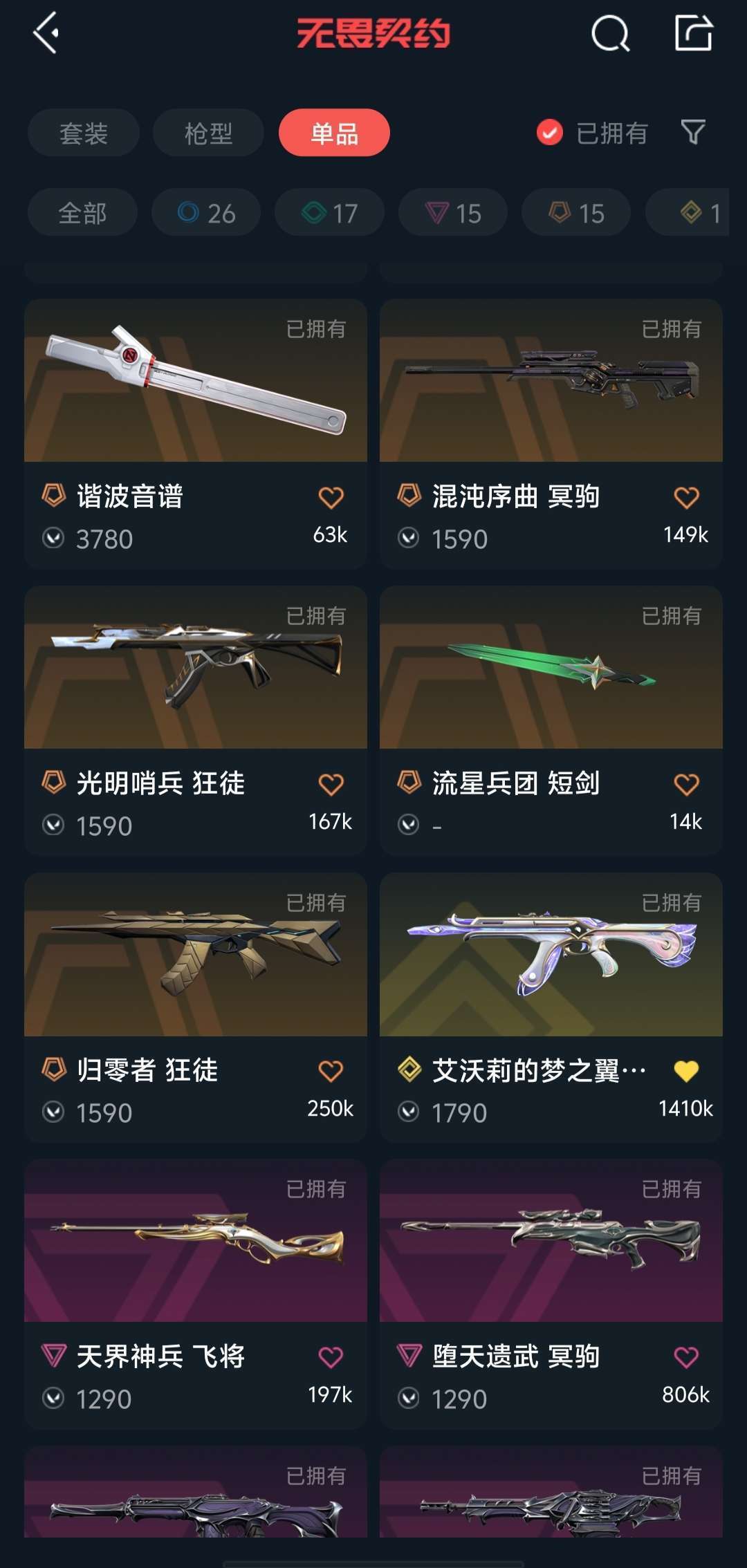747x1568 pixels.
Task: Unlike the 艾沃莉的梦之翼 skin heart
Action: pos(686,1072)
